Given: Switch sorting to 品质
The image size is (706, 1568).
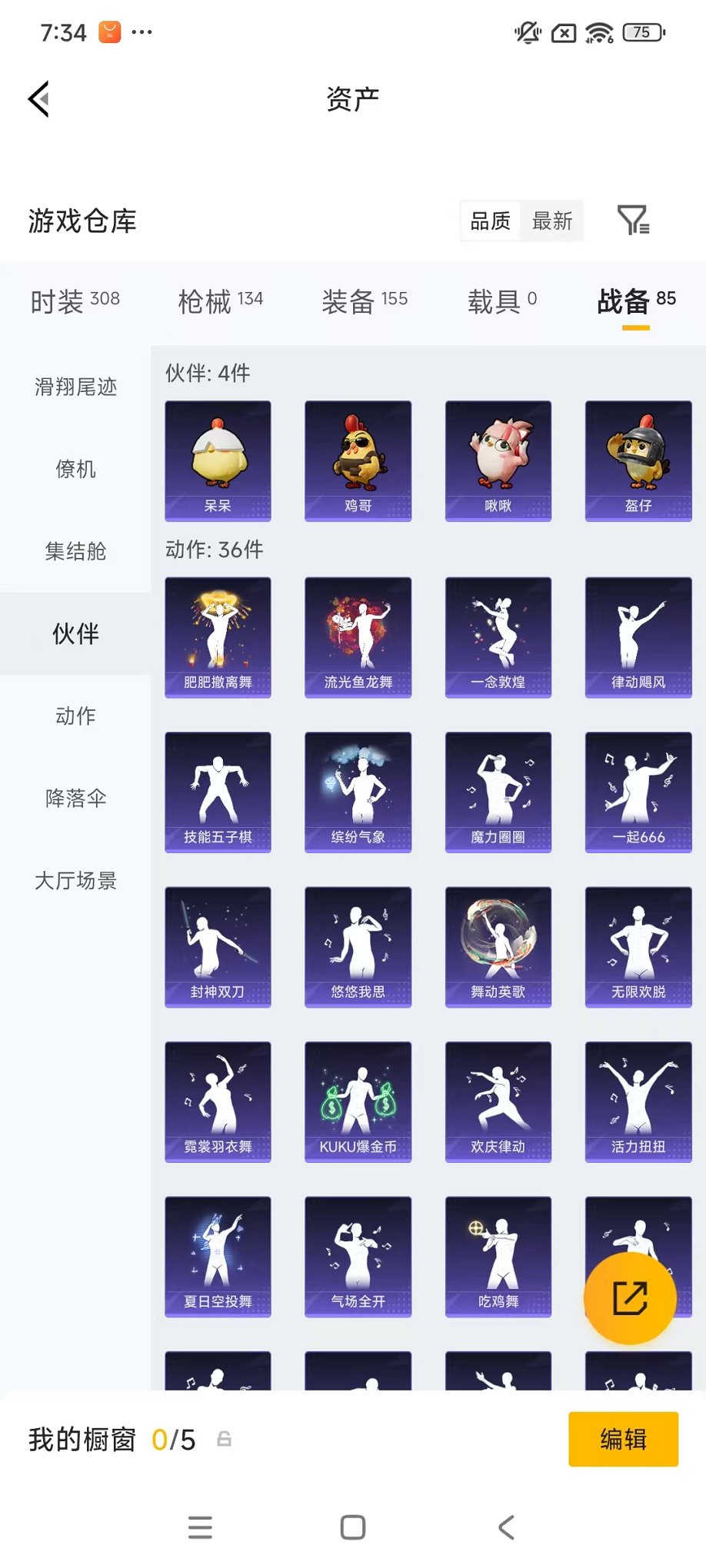Looking at the screenshot, I should (490, 221).
